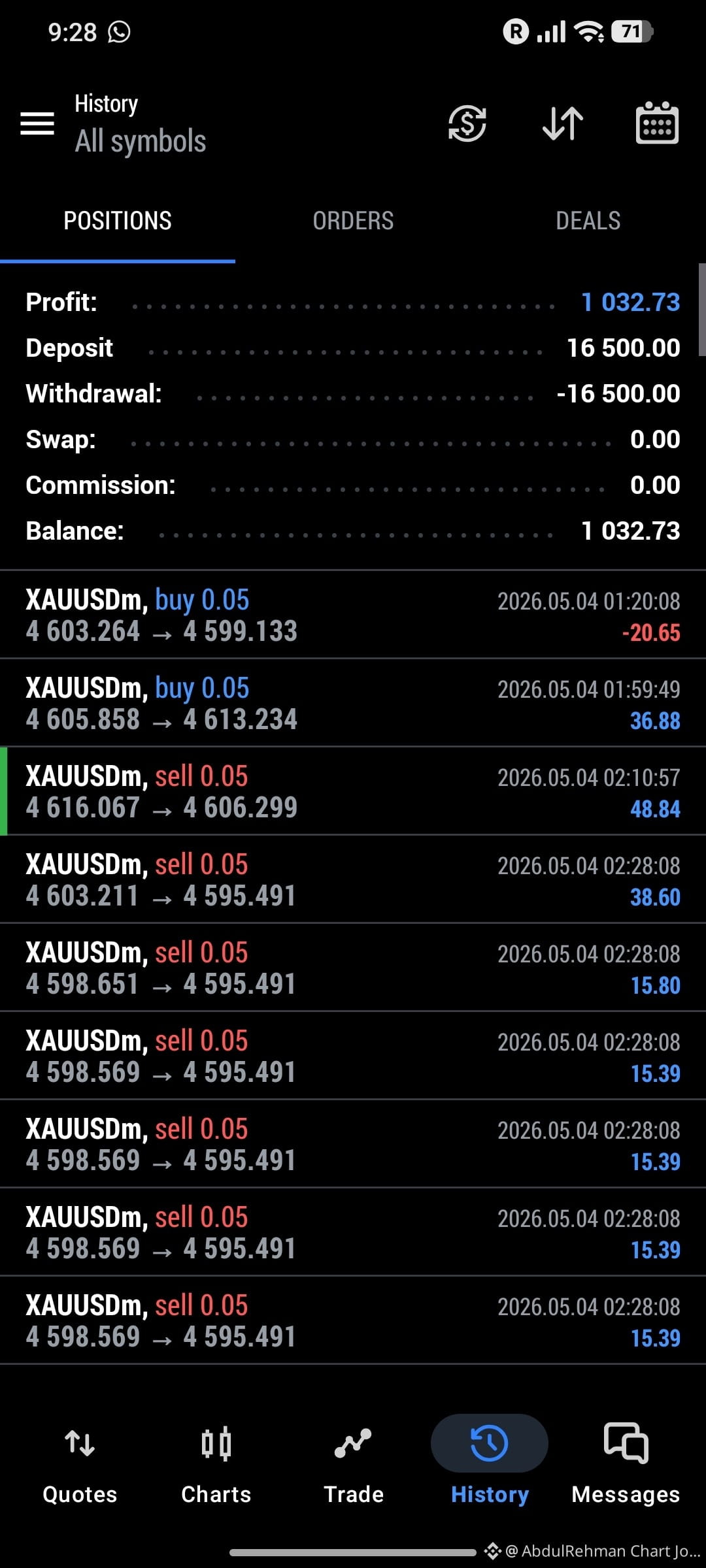Open the sort order arrows icon
The image size is (706, 1568).
coord(563,123)
